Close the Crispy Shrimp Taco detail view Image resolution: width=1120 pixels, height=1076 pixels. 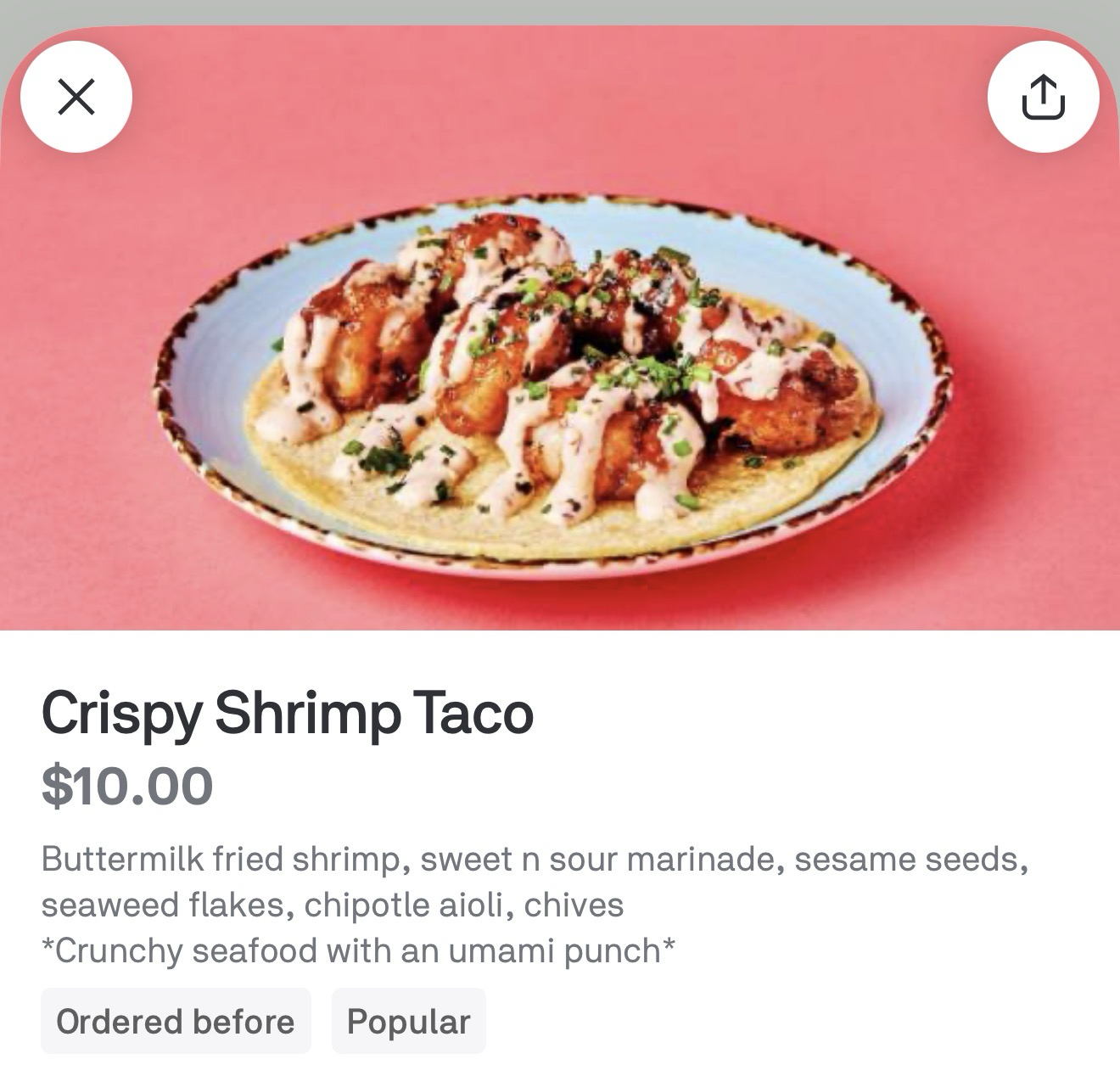point(76,97)
